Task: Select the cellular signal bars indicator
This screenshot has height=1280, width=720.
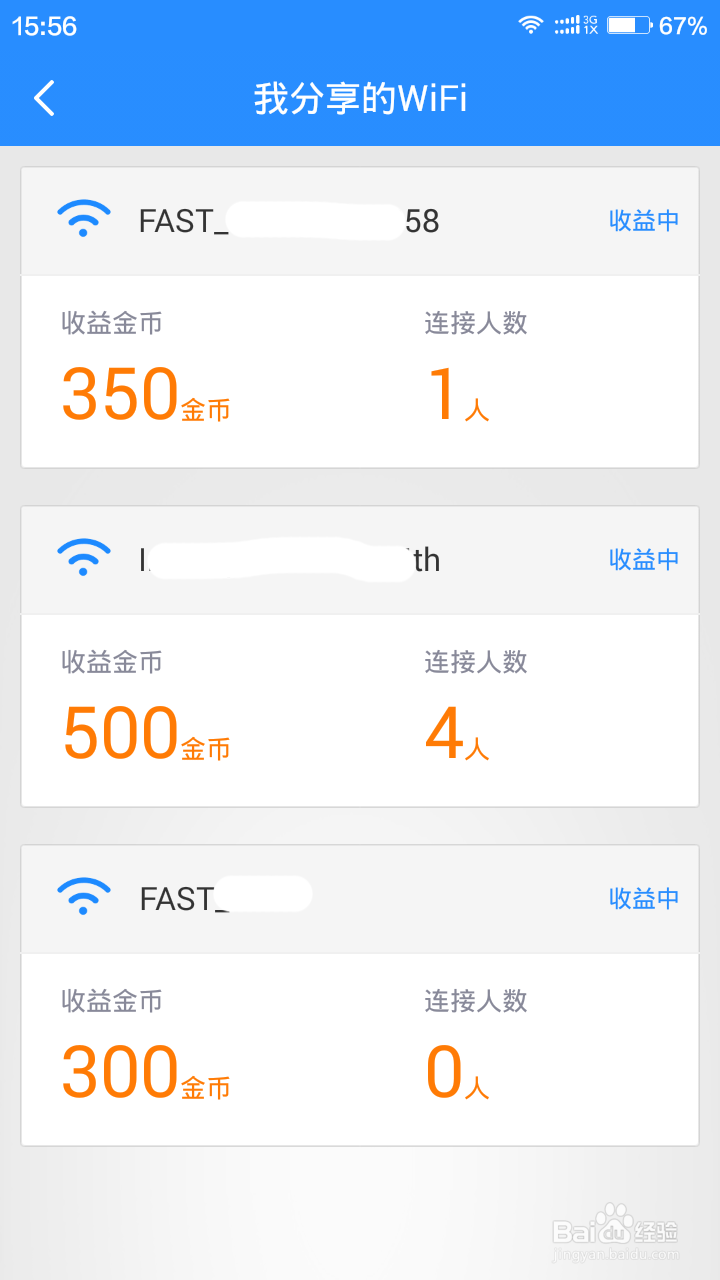Action: 567,26
